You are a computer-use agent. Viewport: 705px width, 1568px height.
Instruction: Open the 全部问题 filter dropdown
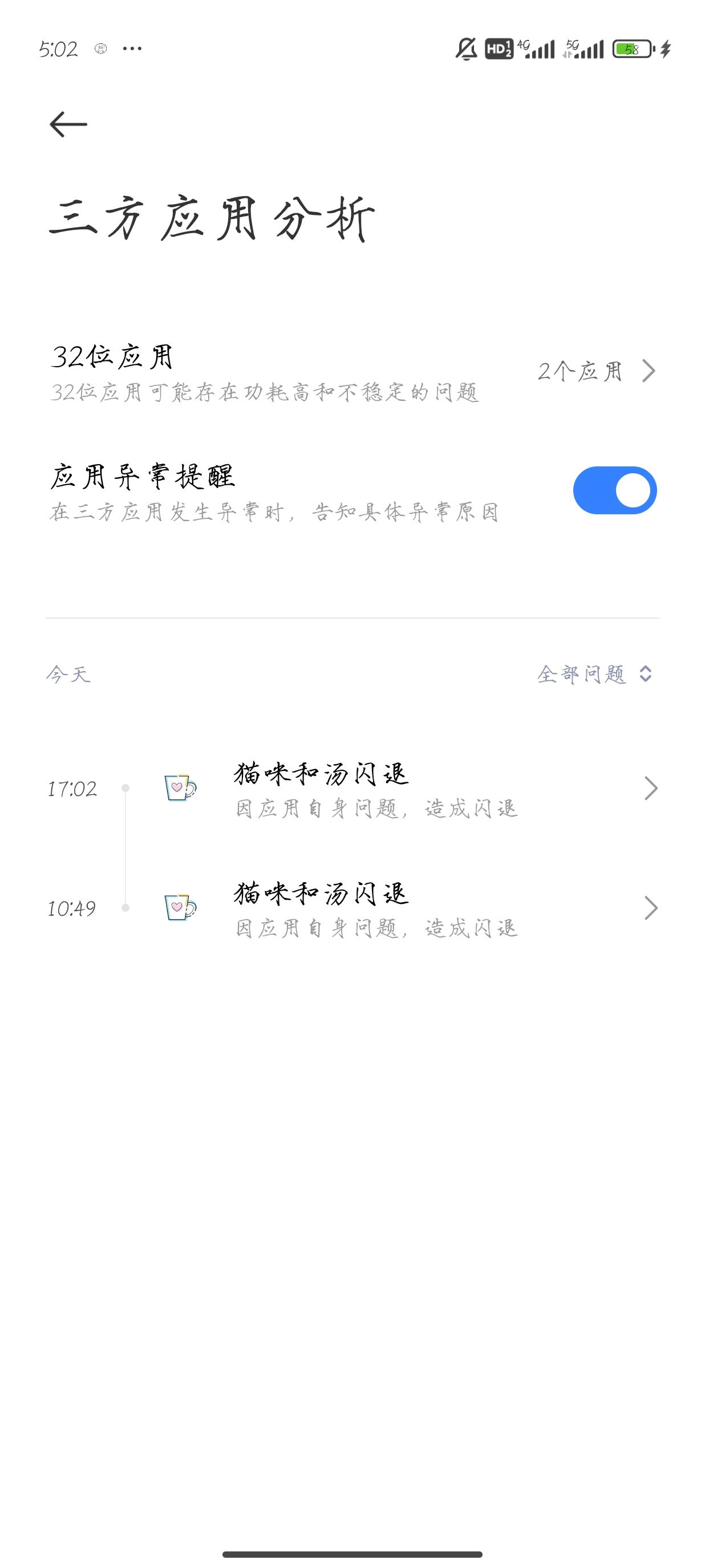pos(595,674)
